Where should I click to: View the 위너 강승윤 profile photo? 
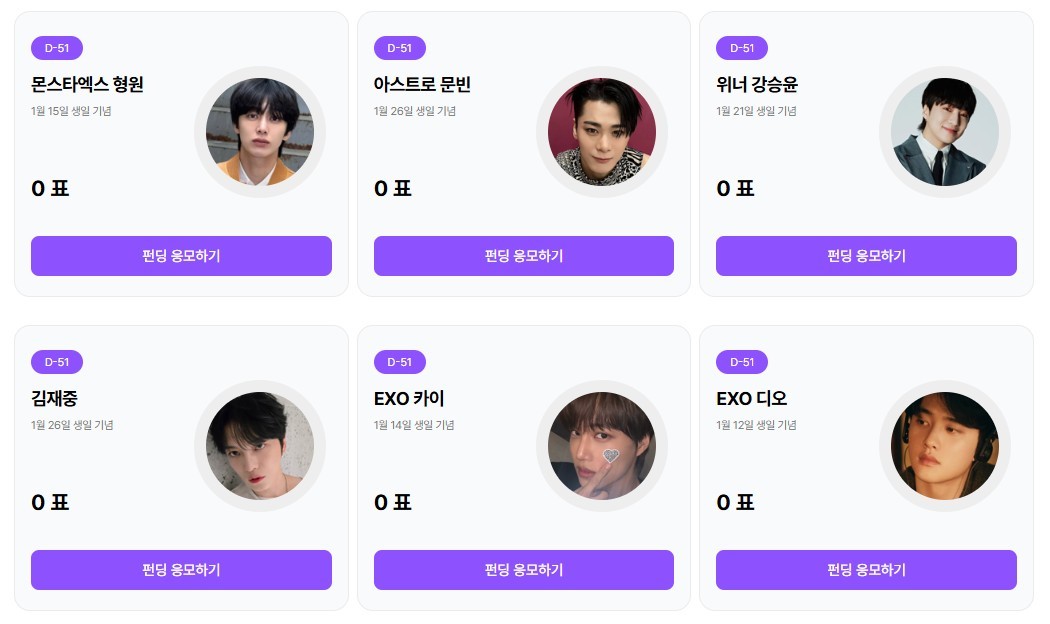click(945, 132)
